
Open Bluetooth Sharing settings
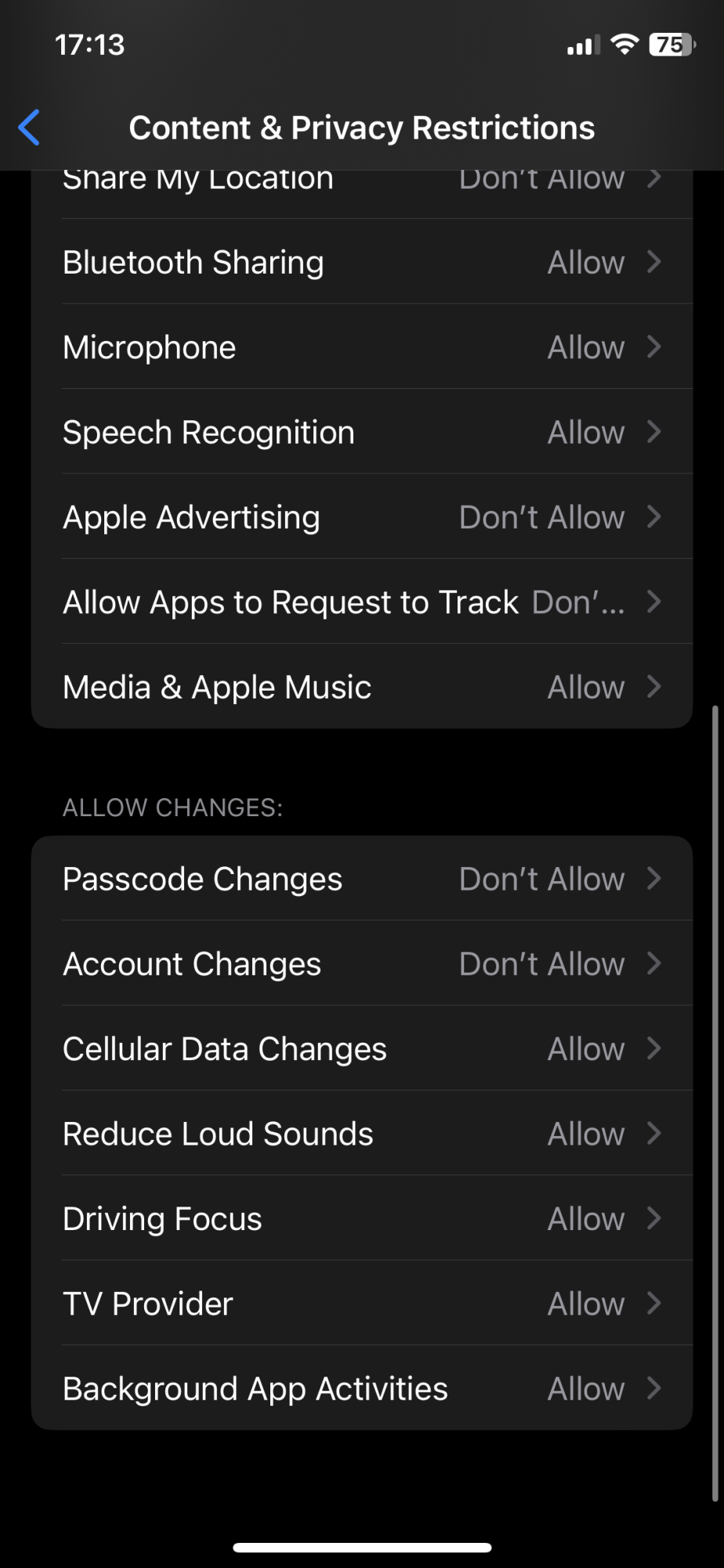tap(361, 263)
